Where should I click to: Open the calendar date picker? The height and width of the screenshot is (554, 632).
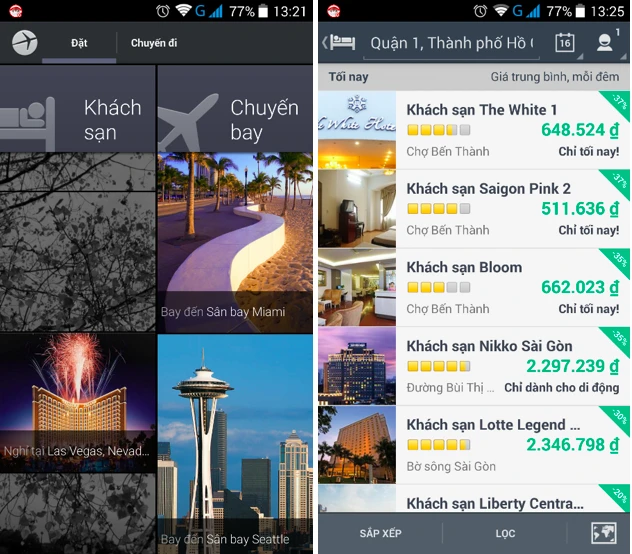click(x=565, y=43)
